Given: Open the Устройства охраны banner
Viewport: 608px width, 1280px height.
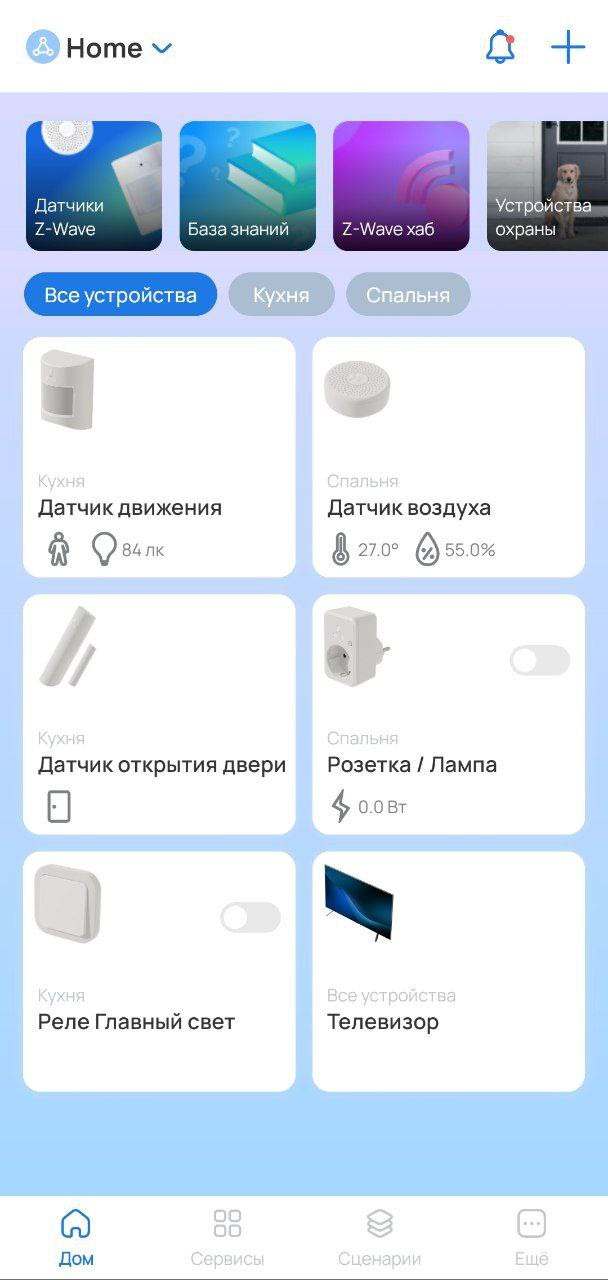Looking at the screenshot, I should coord(546,186).
